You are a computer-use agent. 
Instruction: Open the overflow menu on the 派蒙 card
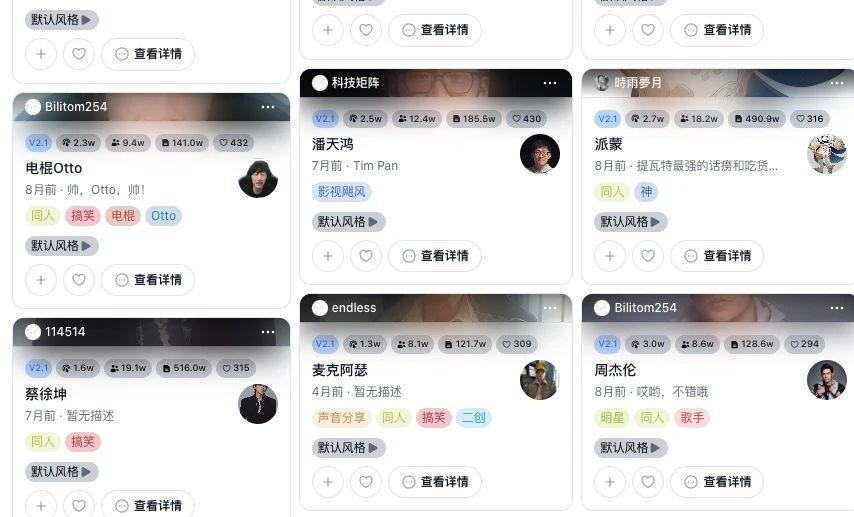point(832,83)
